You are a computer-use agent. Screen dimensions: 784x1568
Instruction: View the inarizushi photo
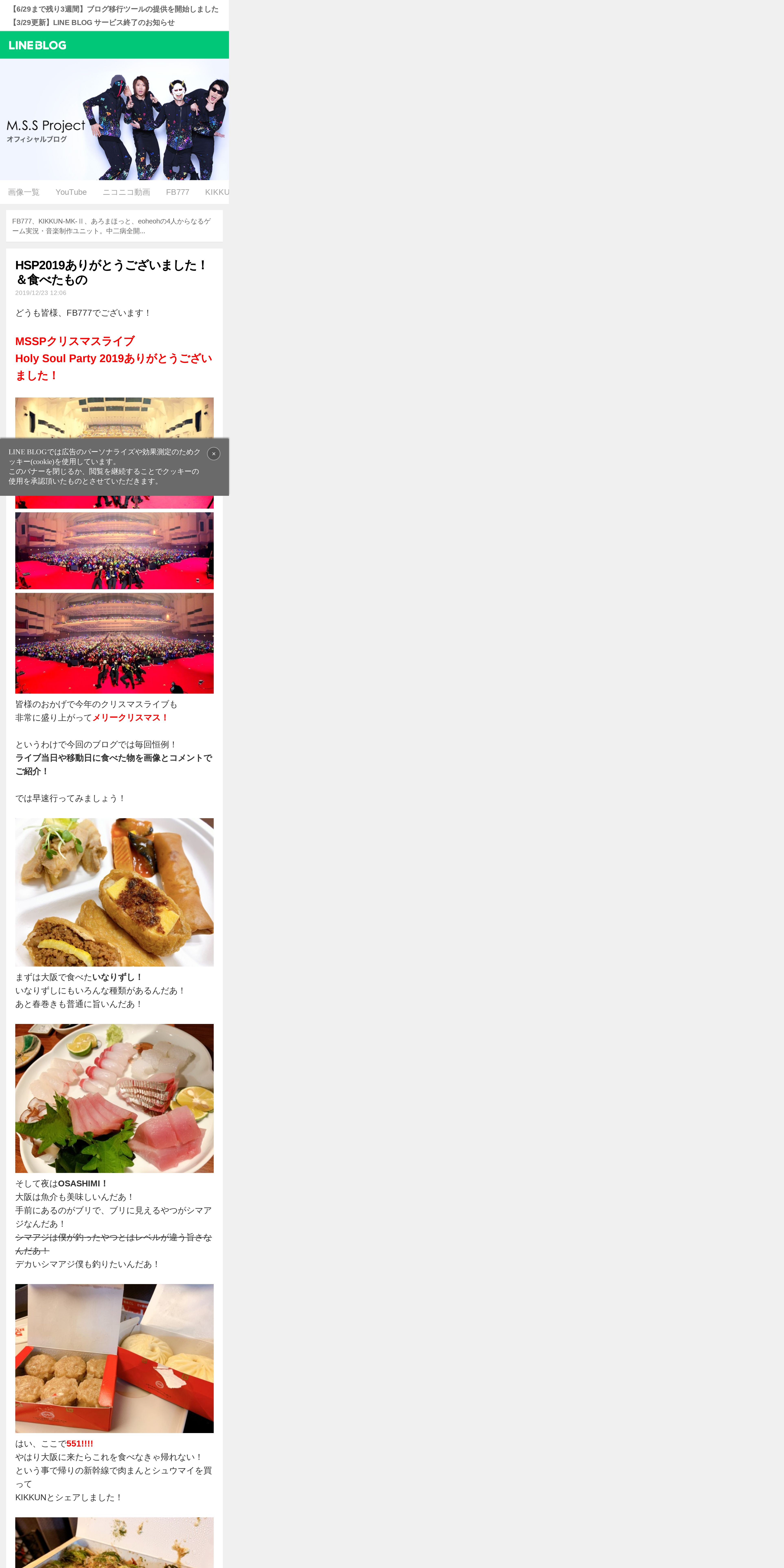click(x=114, y=892)
